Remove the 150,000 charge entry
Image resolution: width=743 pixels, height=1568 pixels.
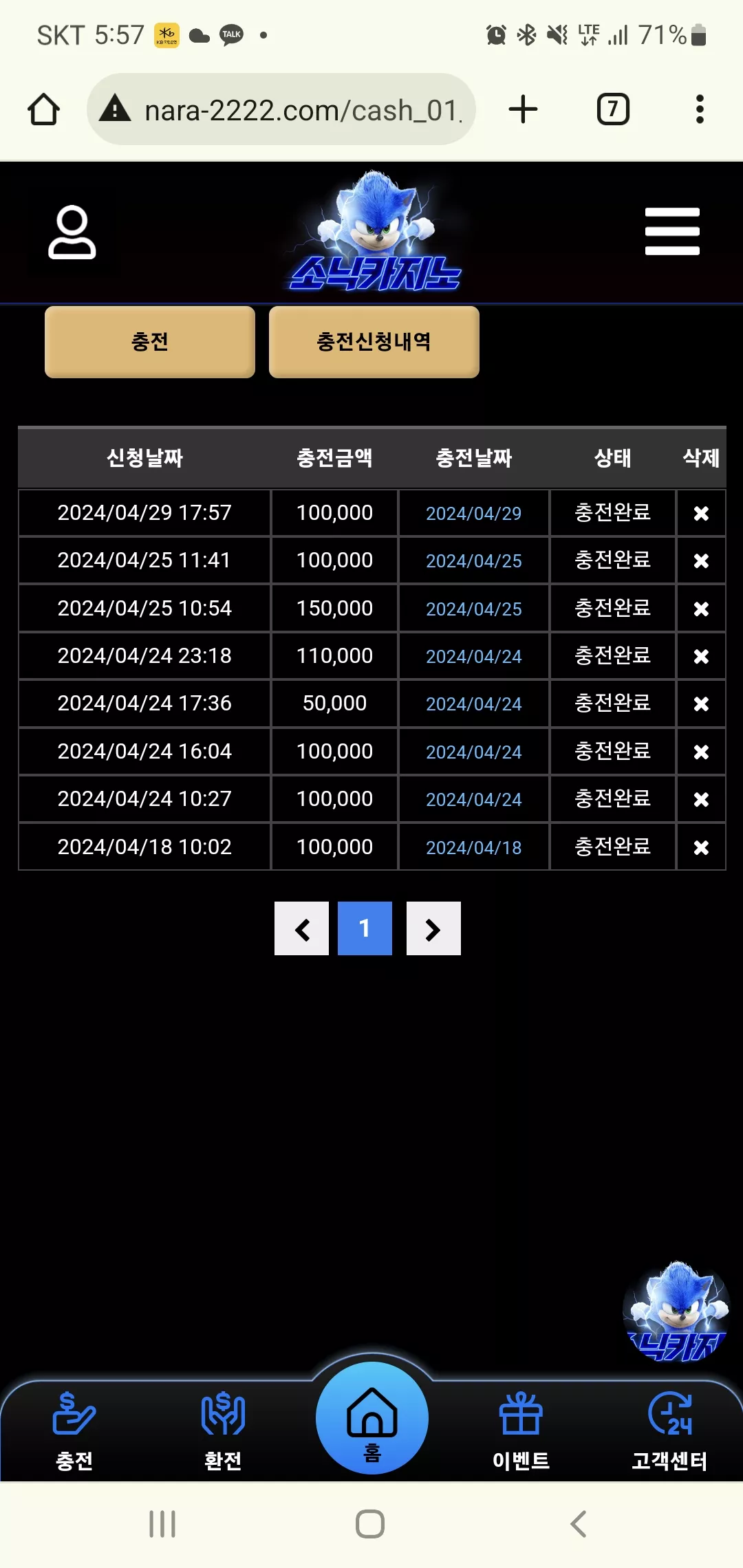[701, 609]
